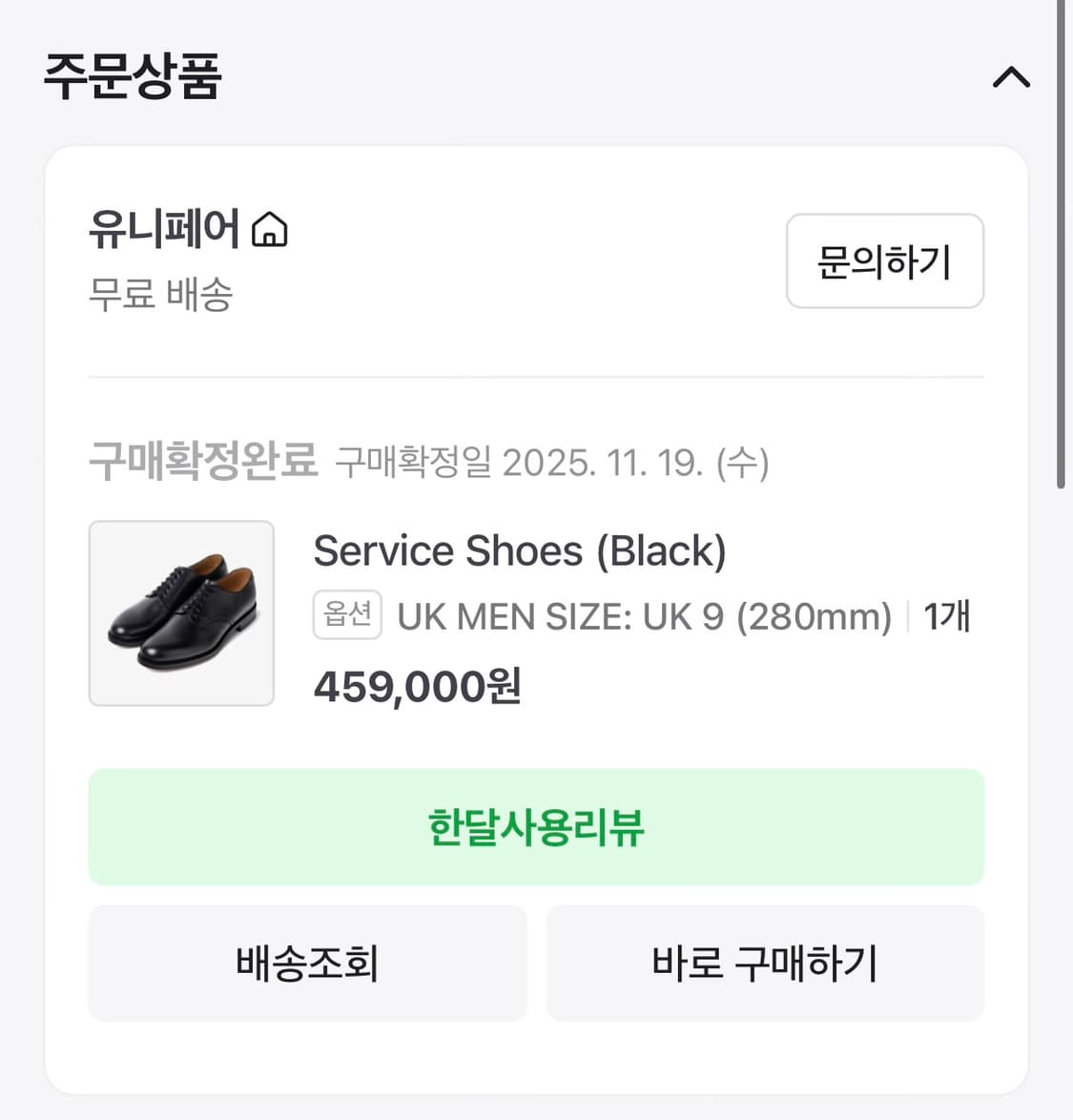The width and height of the screenshot is (1073, 1120).
Task: Click the 옵션 label badge
Action: (347, 615)
